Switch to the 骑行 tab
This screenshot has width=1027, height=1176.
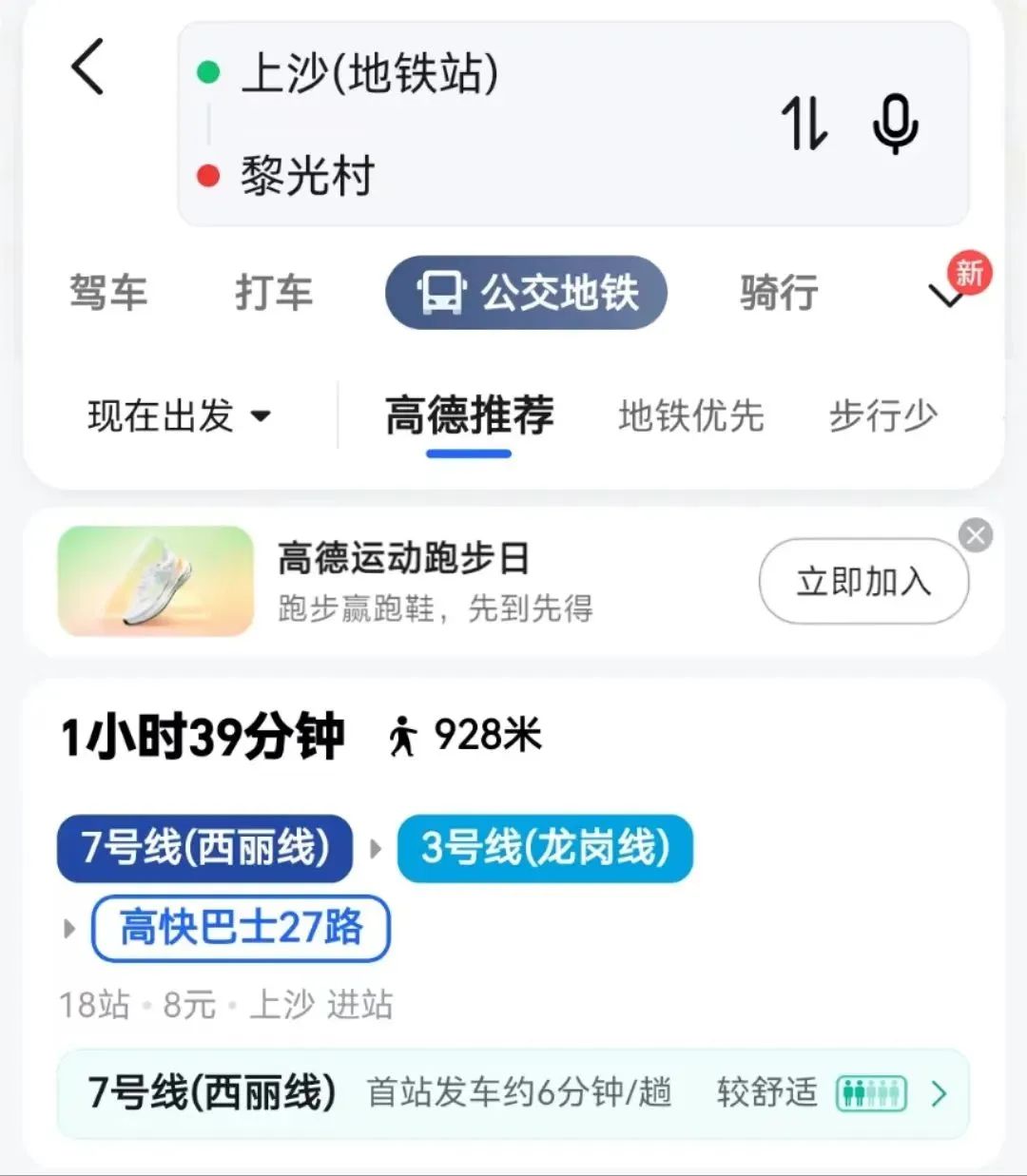779,292
